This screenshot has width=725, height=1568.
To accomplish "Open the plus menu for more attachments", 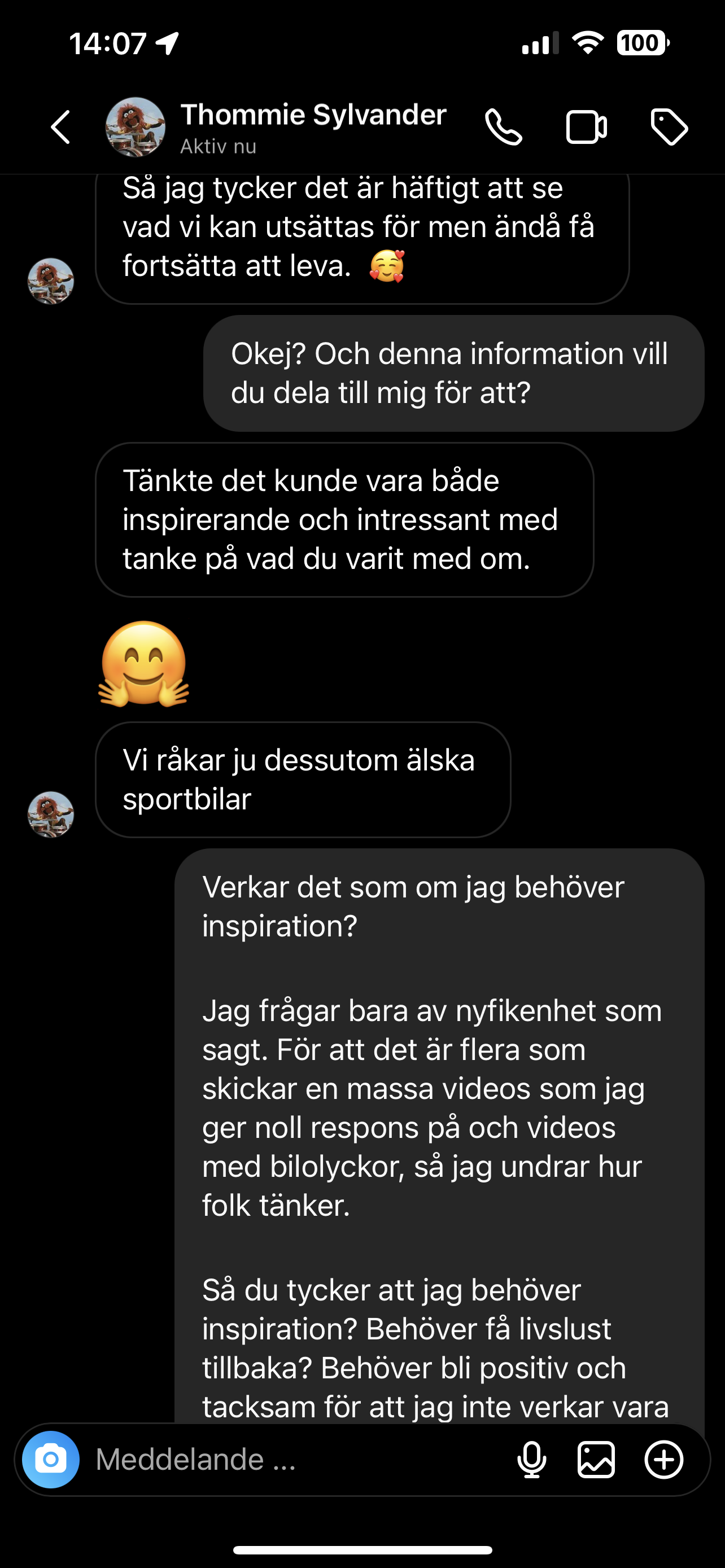I will click(x=664, y=1460).
